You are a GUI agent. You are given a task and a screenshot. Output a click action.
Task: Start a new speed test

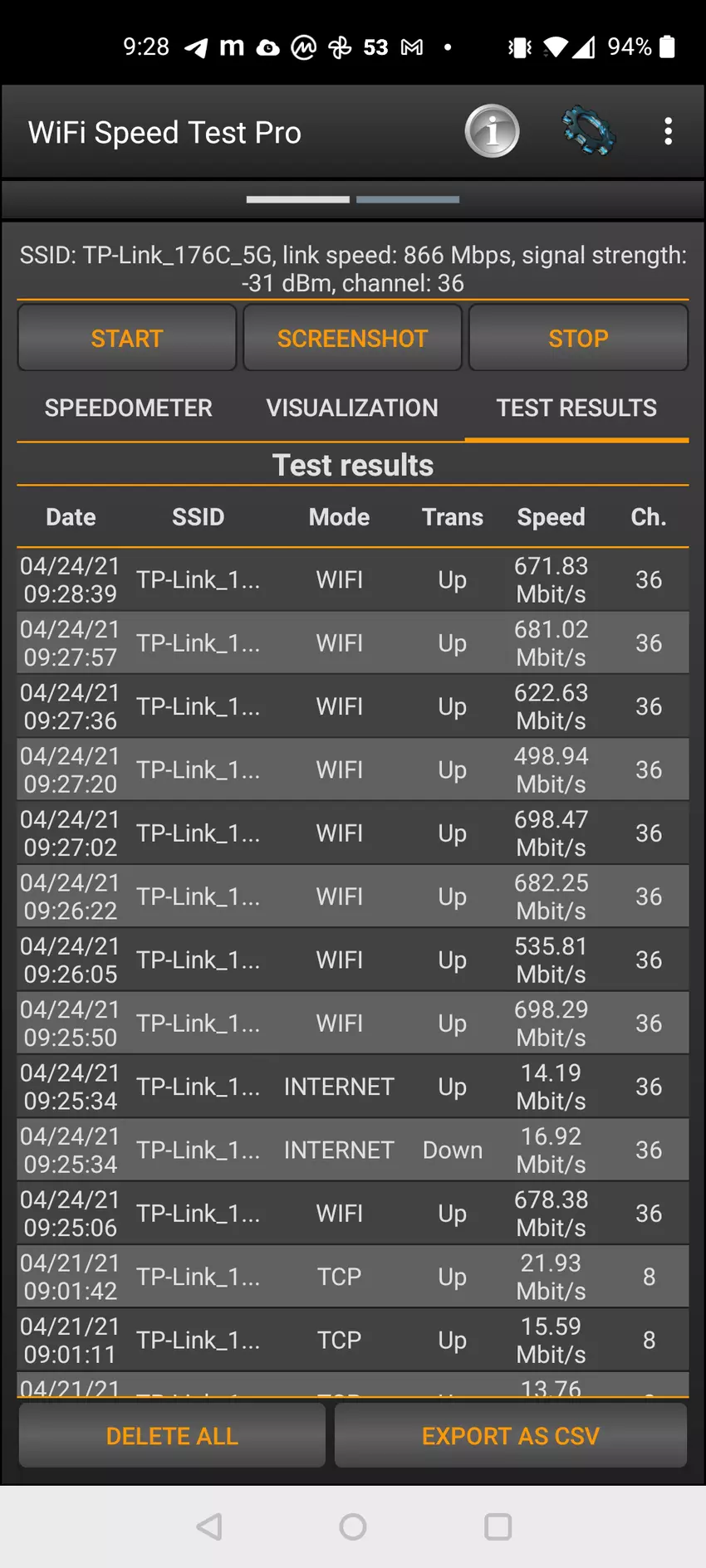click(x=127, y=338)
